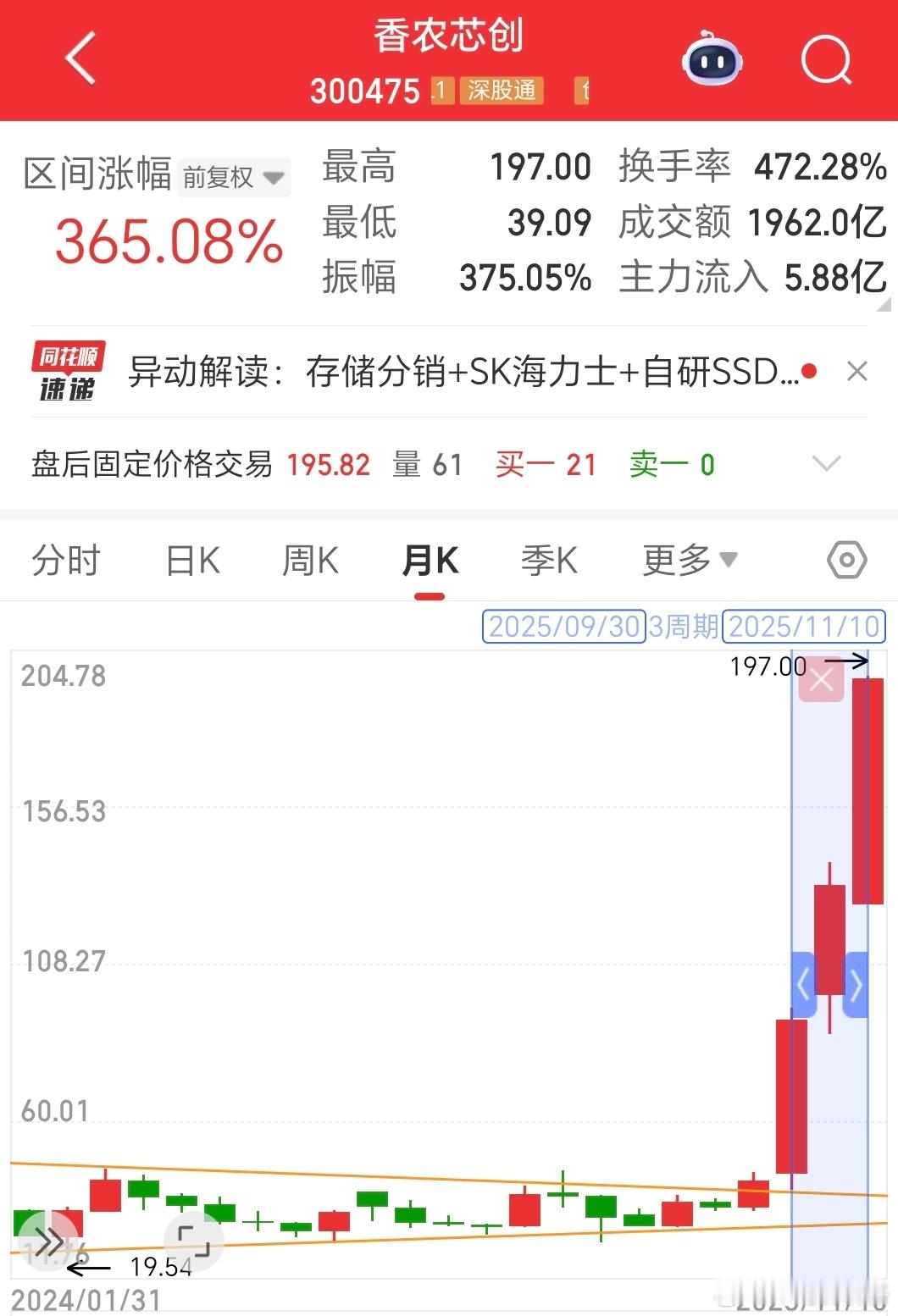The height and width of the screenshot is (1316, 898).
Task: Tap the 2025/11/10 end date button
Action: (x=803, y=627)
